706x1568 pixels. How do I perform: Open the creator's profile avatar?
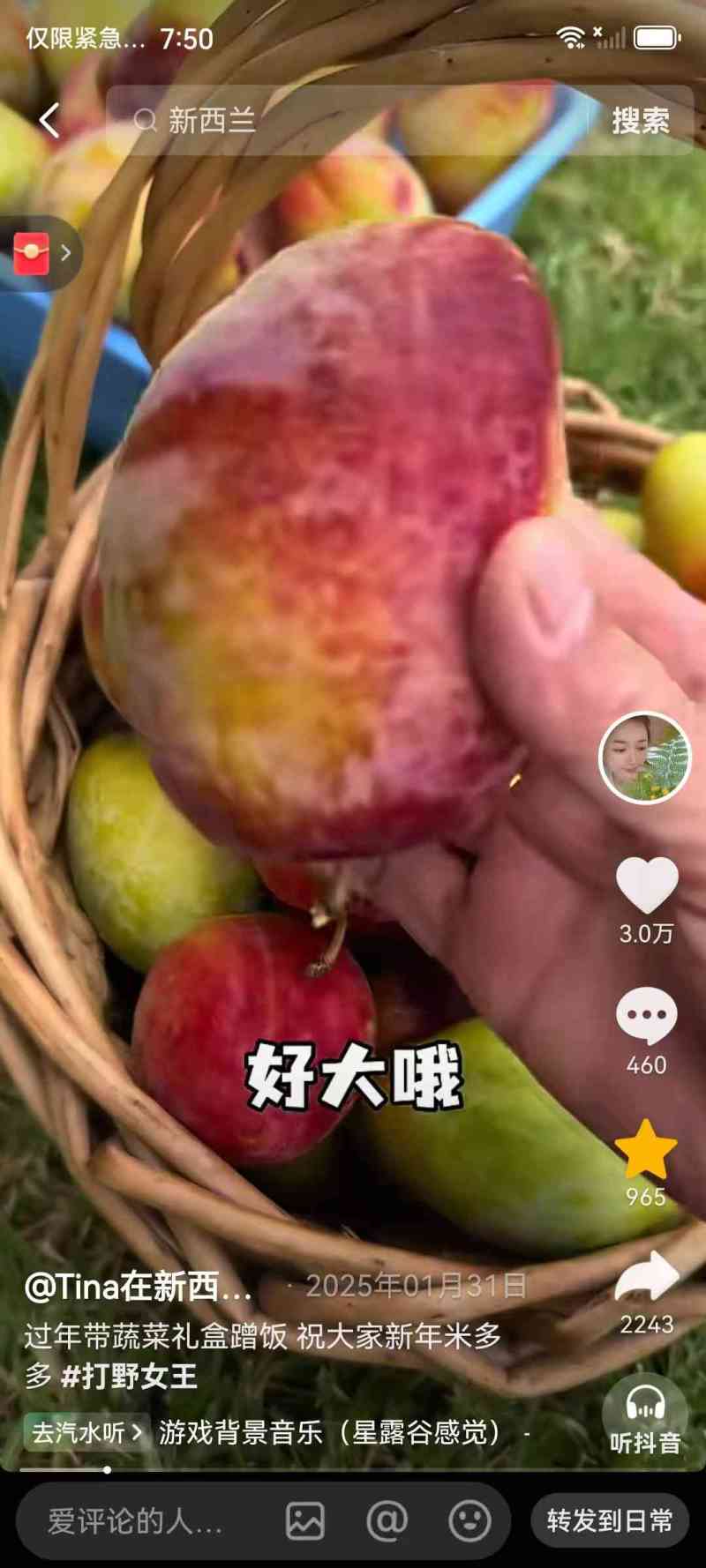tap(644, 758)
